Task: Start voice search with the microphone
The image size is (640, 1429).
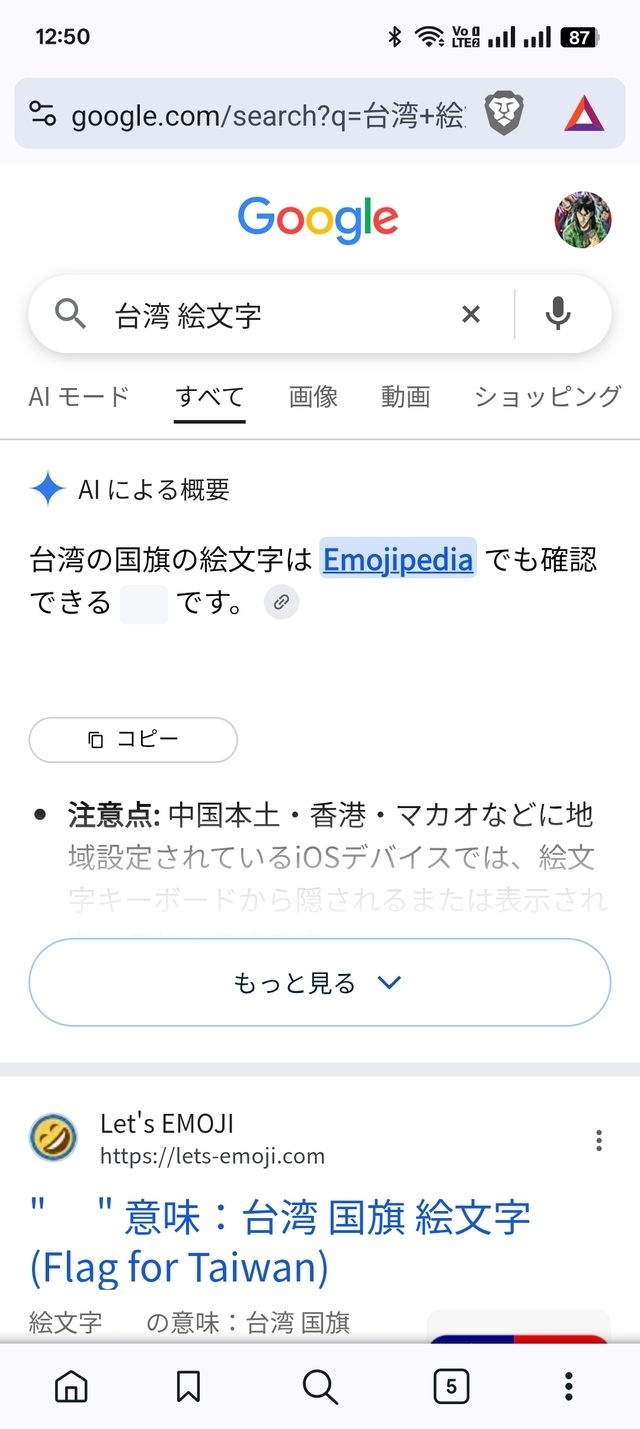Action: click(x=558, y=315)
